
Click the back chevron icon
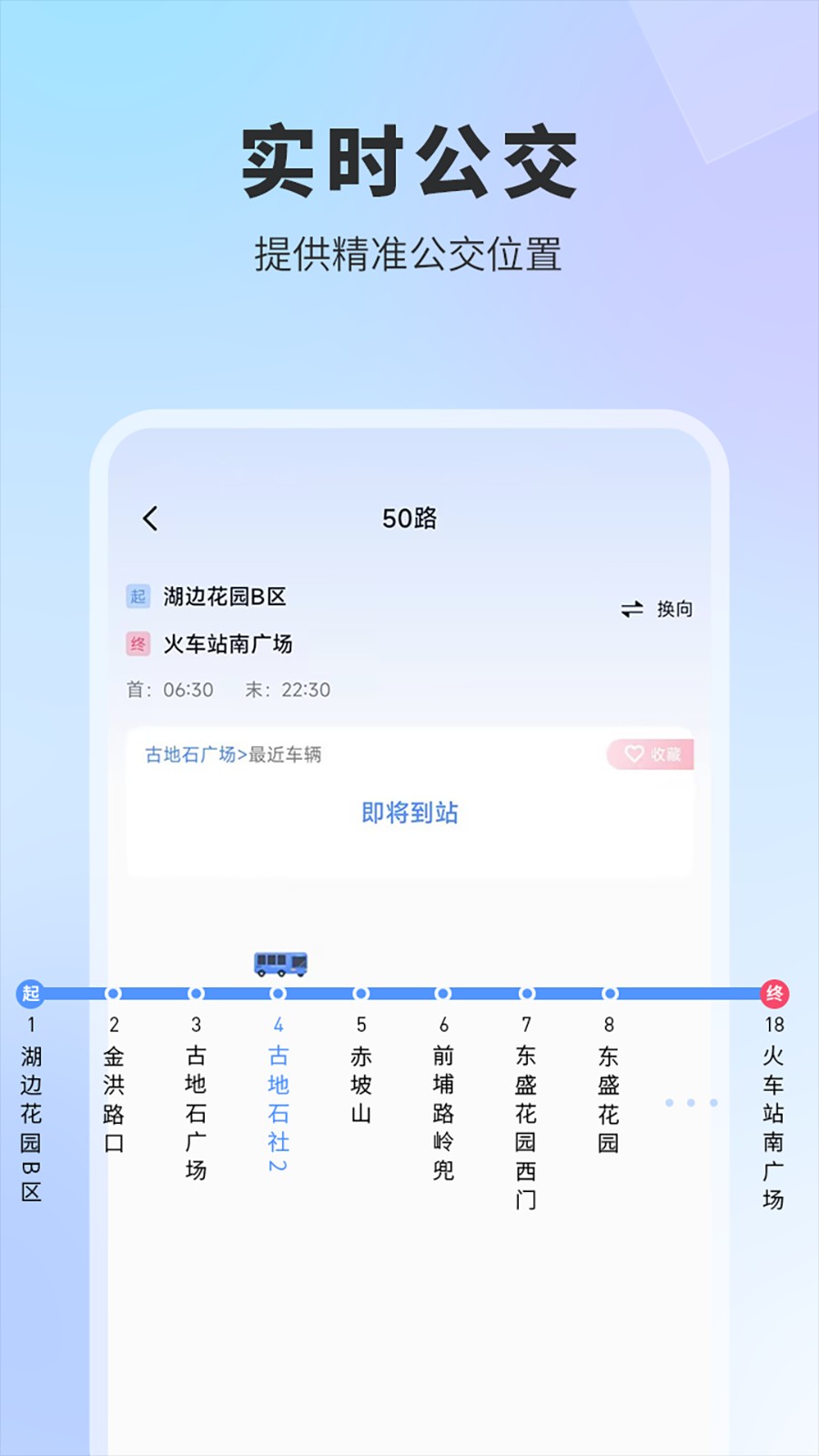click(149, 517)
